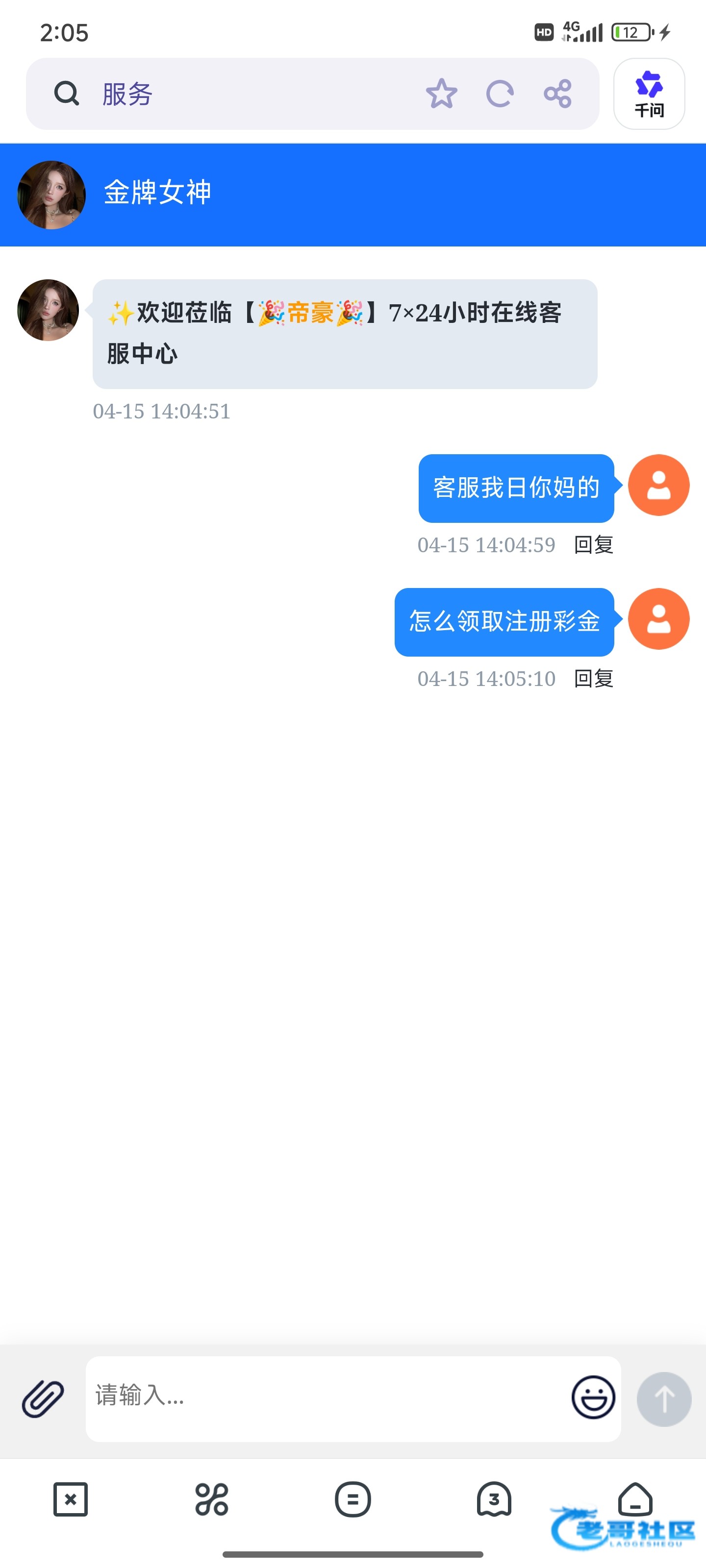Share this page

pyautogui.click(x=557, y=94)
